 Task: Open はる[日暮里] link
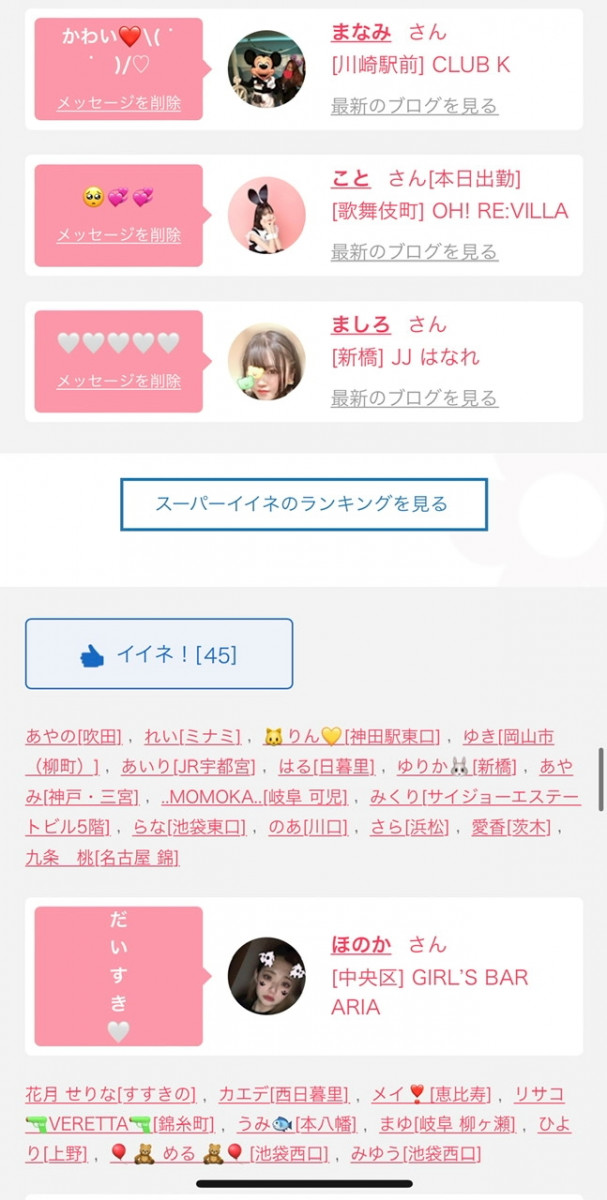325,767
